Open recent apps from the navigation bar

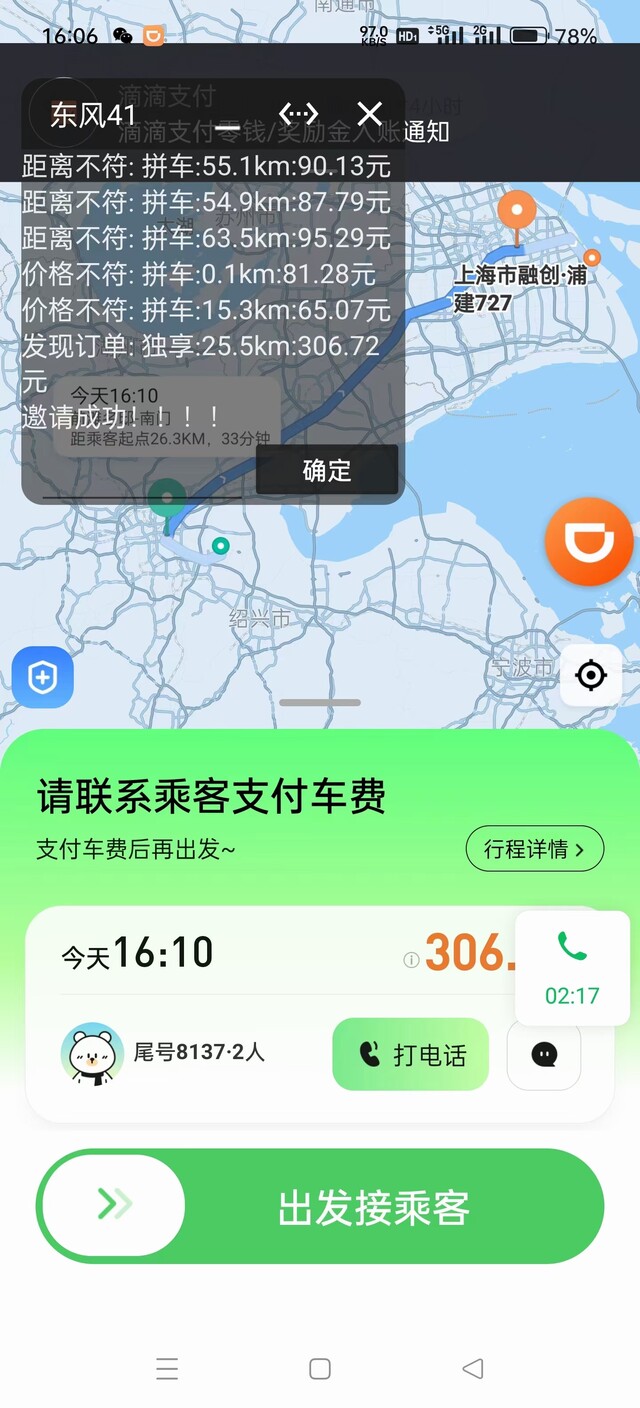[x=167, y=1368]
